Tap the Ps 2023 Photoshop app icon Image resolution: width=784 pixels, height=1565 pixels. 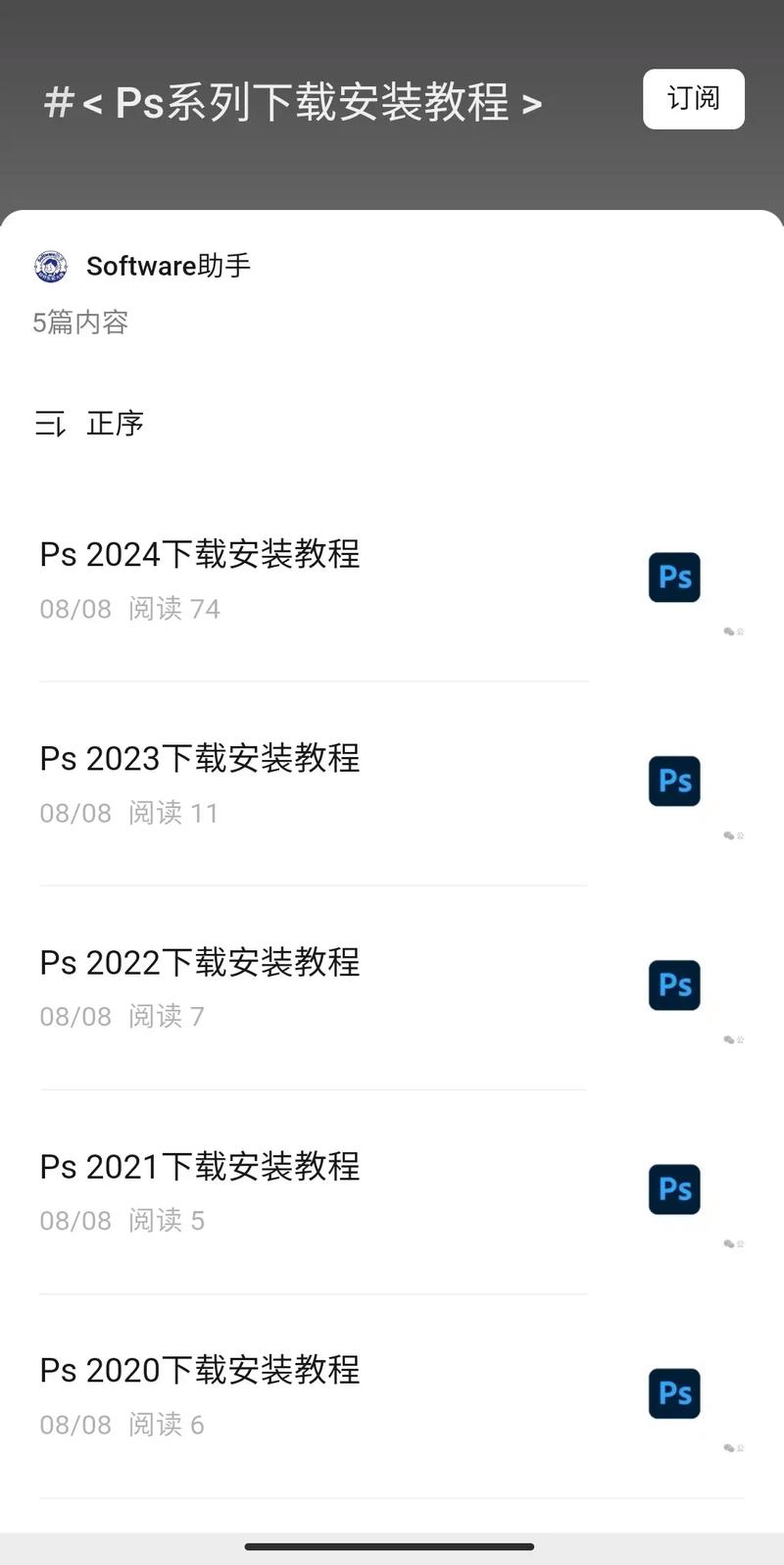[673, 782]
